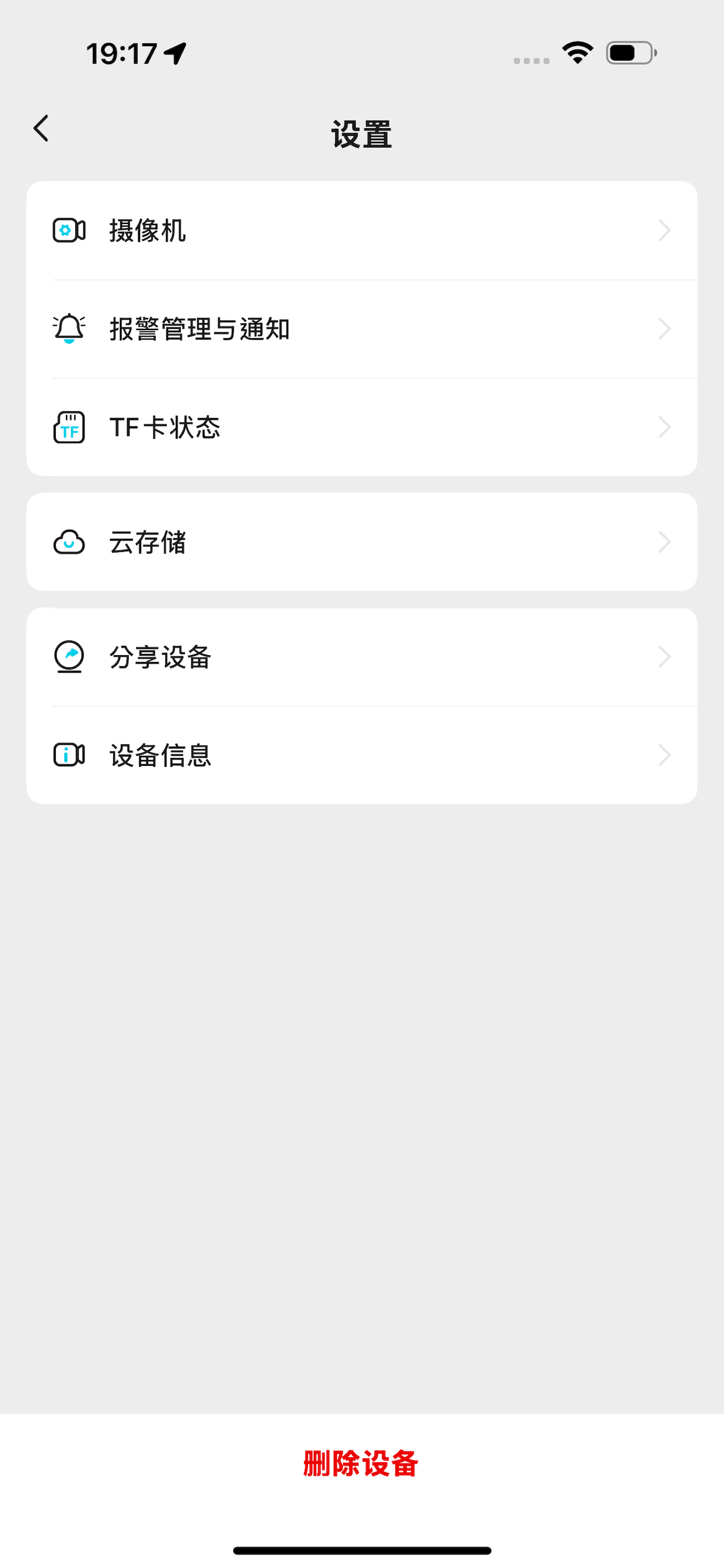Select 分享设备 to share device
The height and width of the screenshot is (1568, 724).
(x=362, y=657)
